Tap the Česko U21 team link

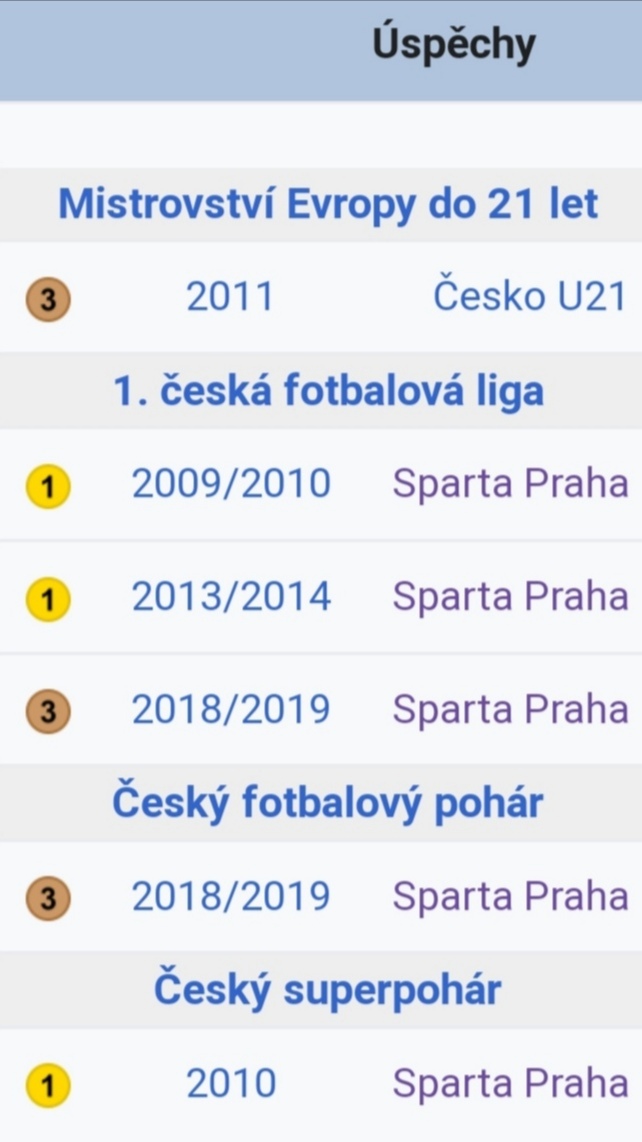pos(530,297)
